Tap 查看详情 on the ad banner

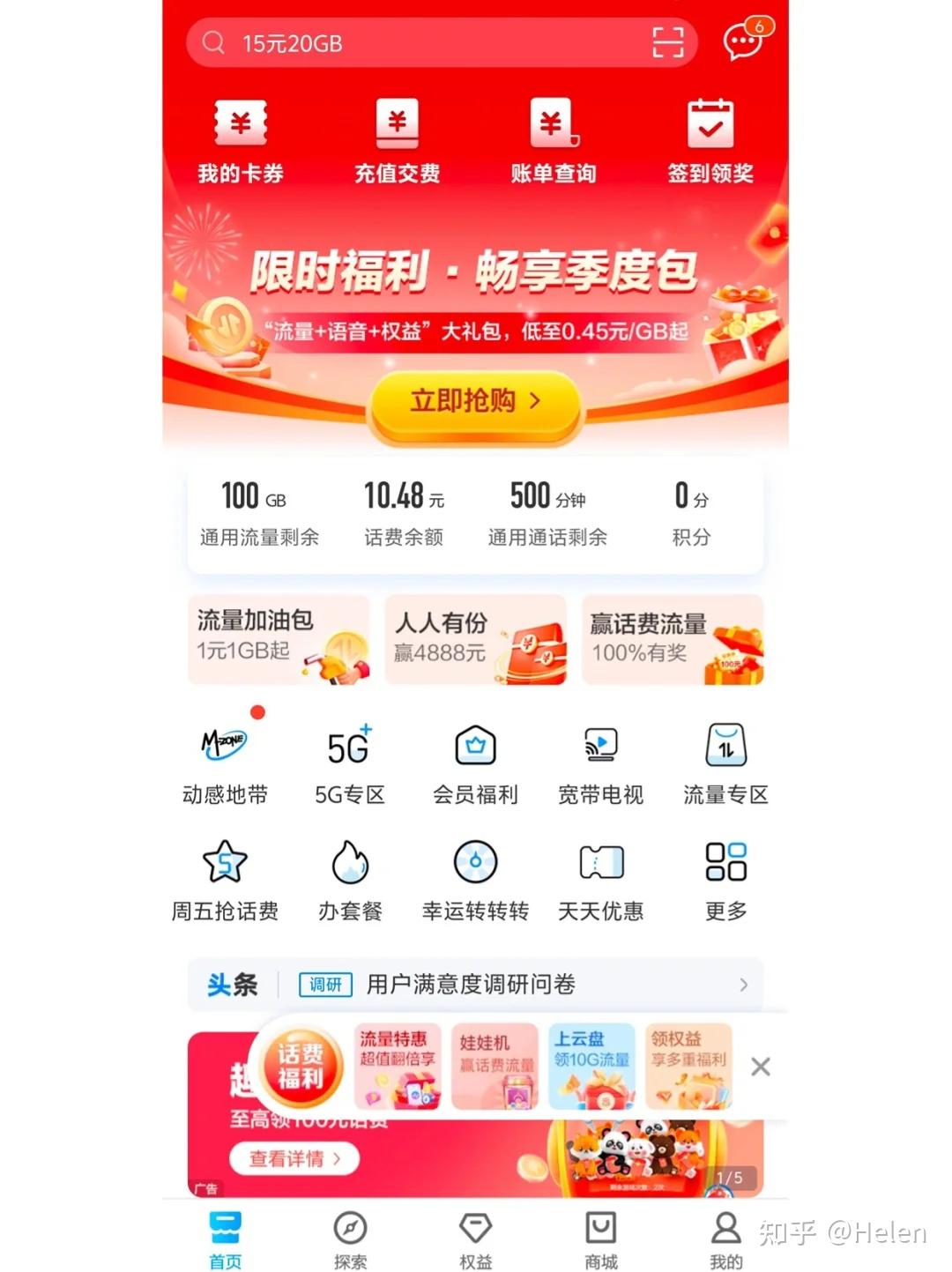[294, 1158]
